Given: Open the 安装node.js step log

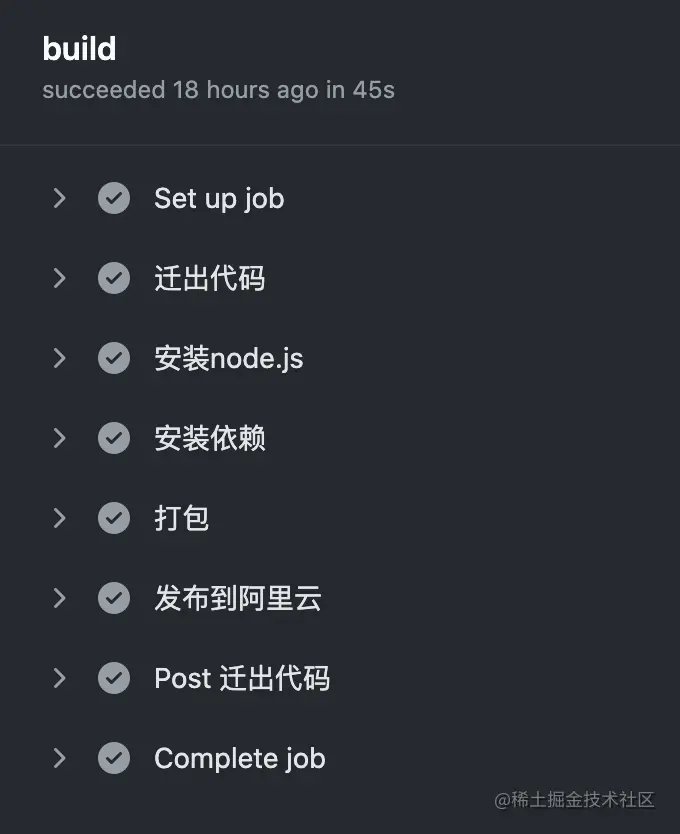Looking at the screenshot, I should [x=228, y=358].
